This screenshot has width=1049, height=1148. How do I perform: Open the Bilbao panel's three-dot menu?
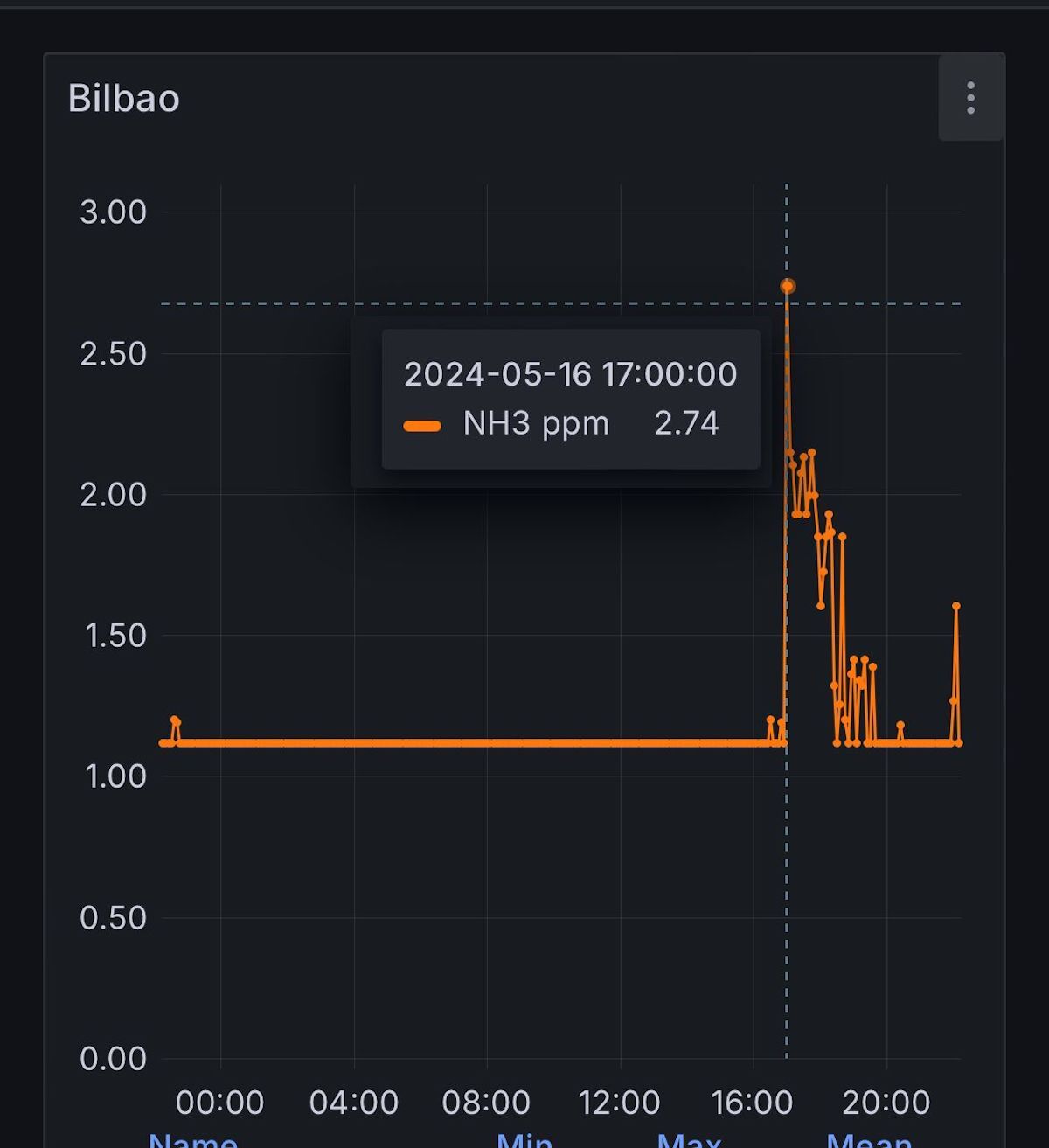coord(970,98)
